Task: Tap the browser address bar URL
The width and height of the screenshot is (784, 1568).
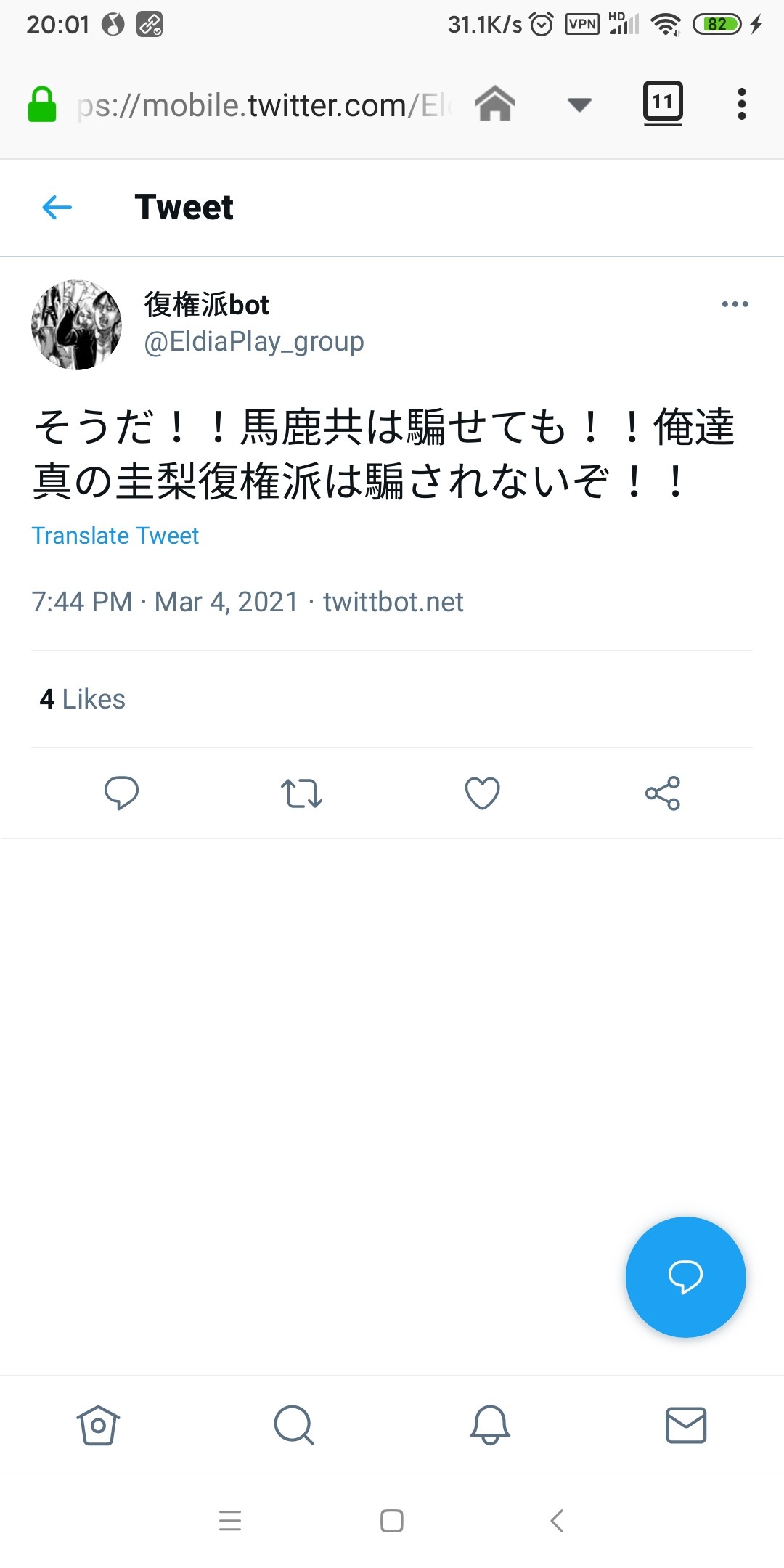Action: (x=261, y=105)
